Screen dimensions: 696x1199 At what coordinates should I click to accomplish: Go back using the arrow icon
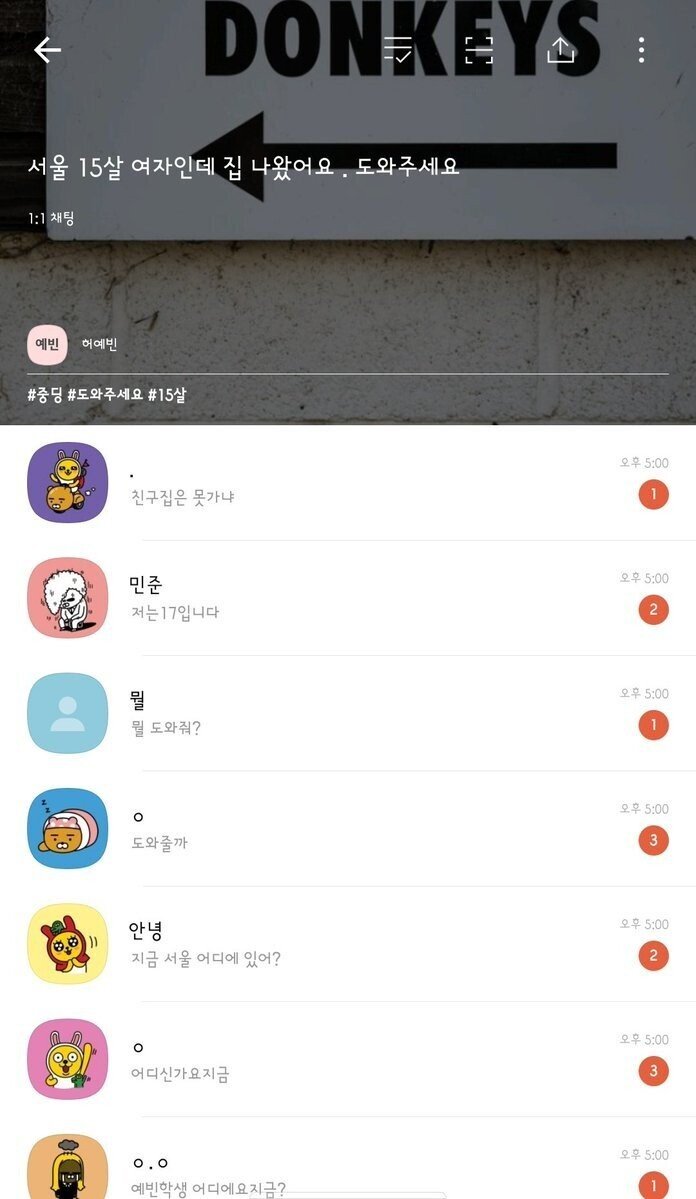47,50
